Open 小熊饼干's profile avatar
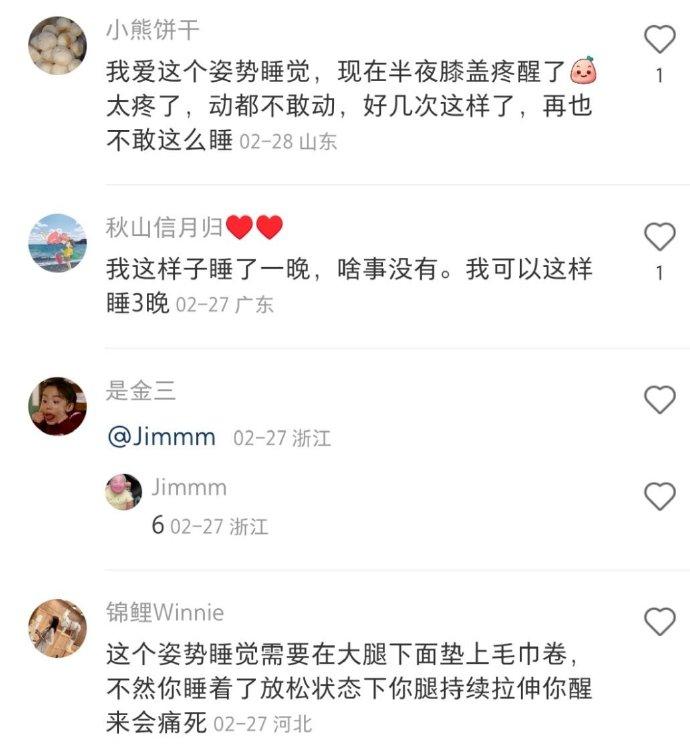 coord(57,45)
